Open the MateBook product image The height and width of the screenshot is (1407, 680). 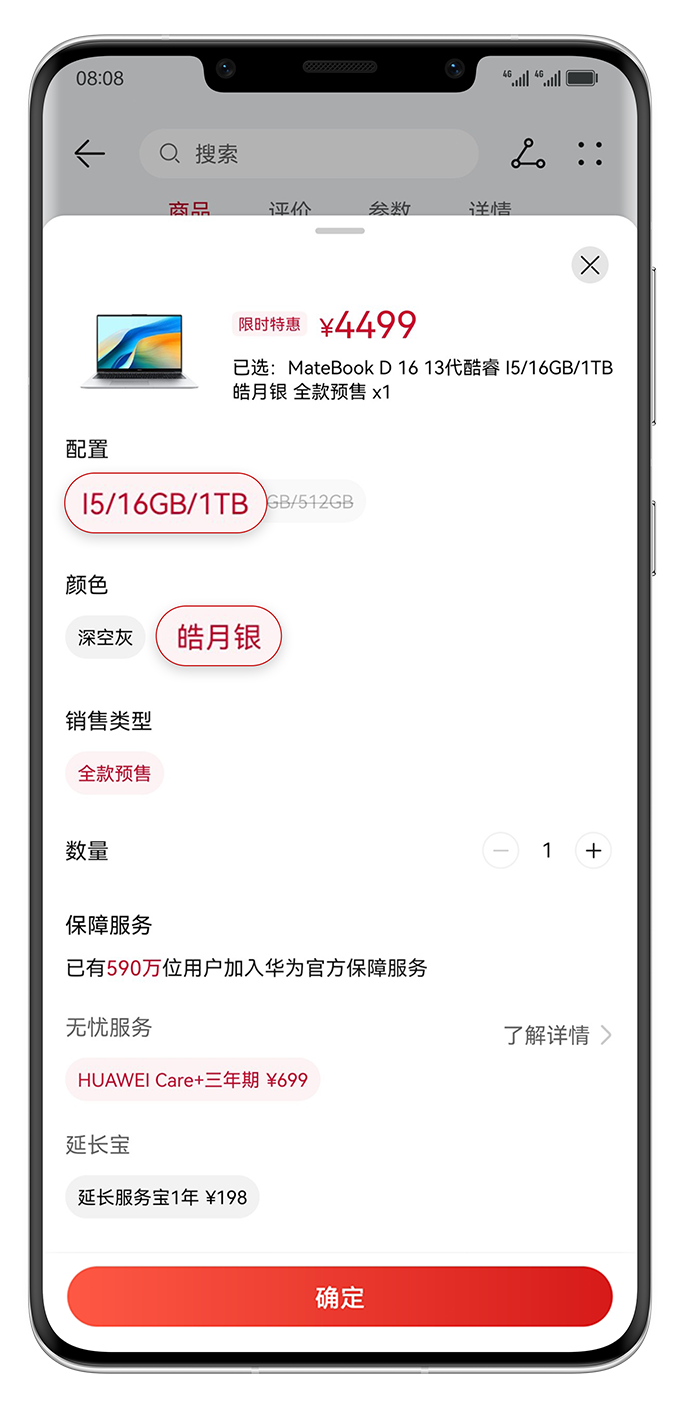point(140,350)
